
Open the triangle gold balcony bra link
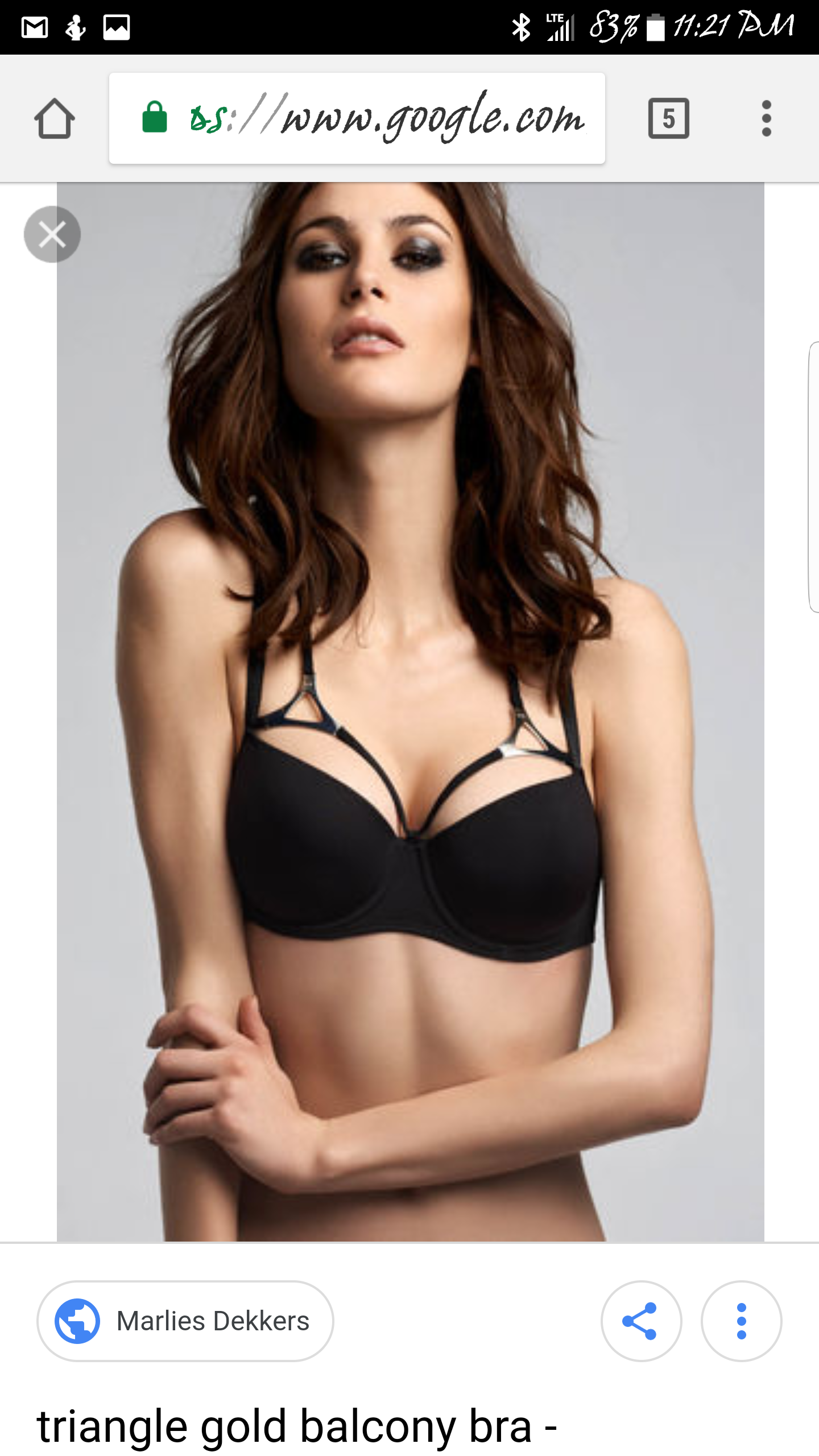click(x=296, y=1425)
